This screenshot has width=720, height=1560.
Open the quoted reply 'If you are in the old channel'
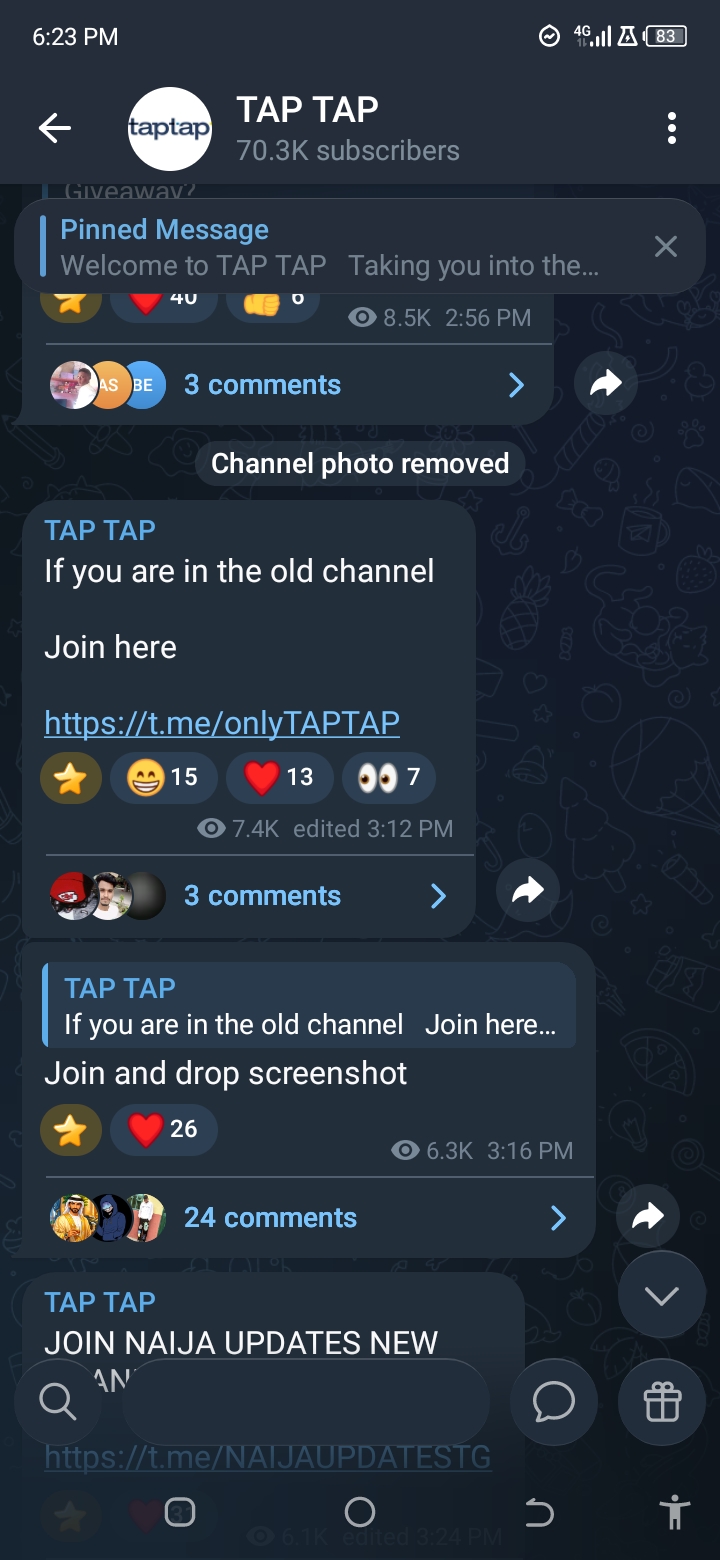point(308,1005)
